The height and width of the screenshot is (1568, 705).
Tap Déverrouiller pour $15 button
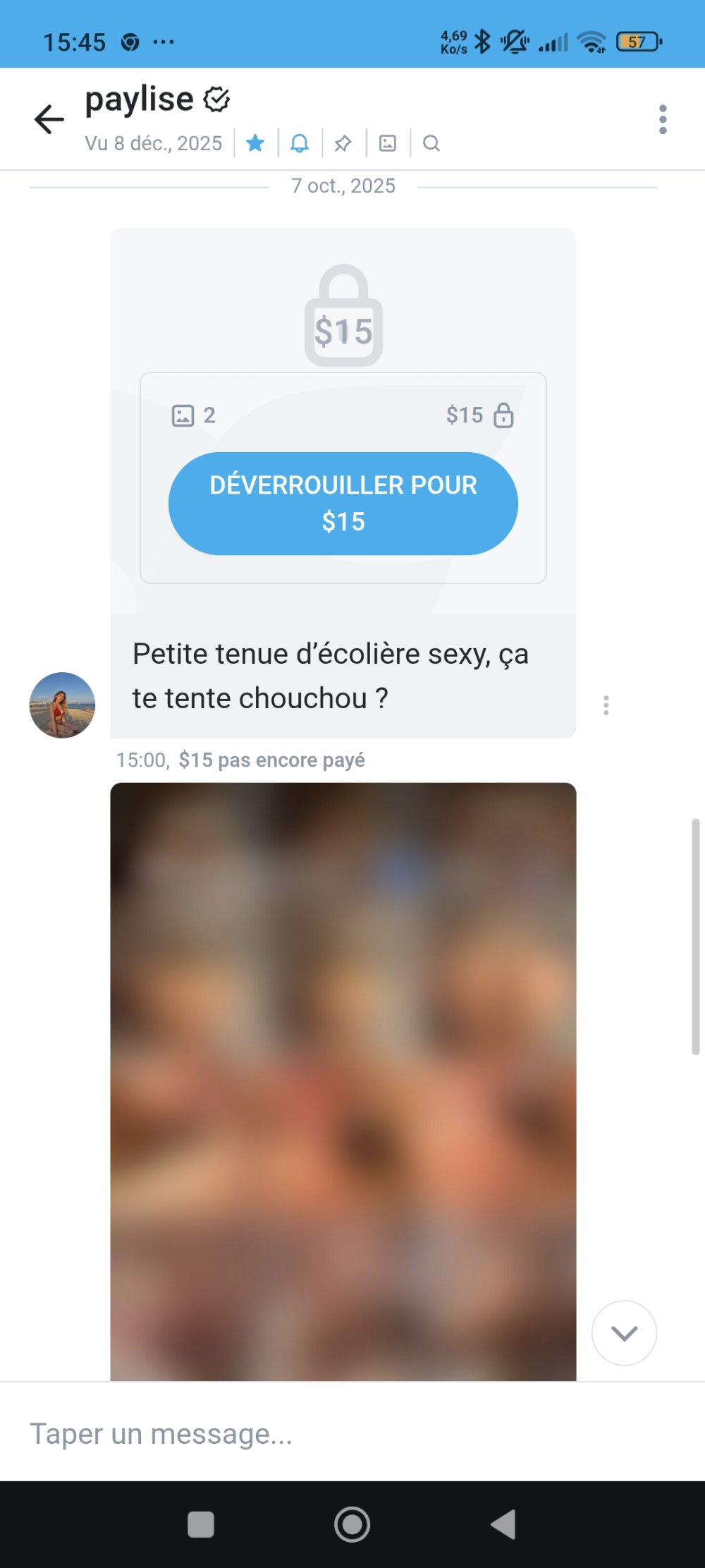[x=343, y=504]
